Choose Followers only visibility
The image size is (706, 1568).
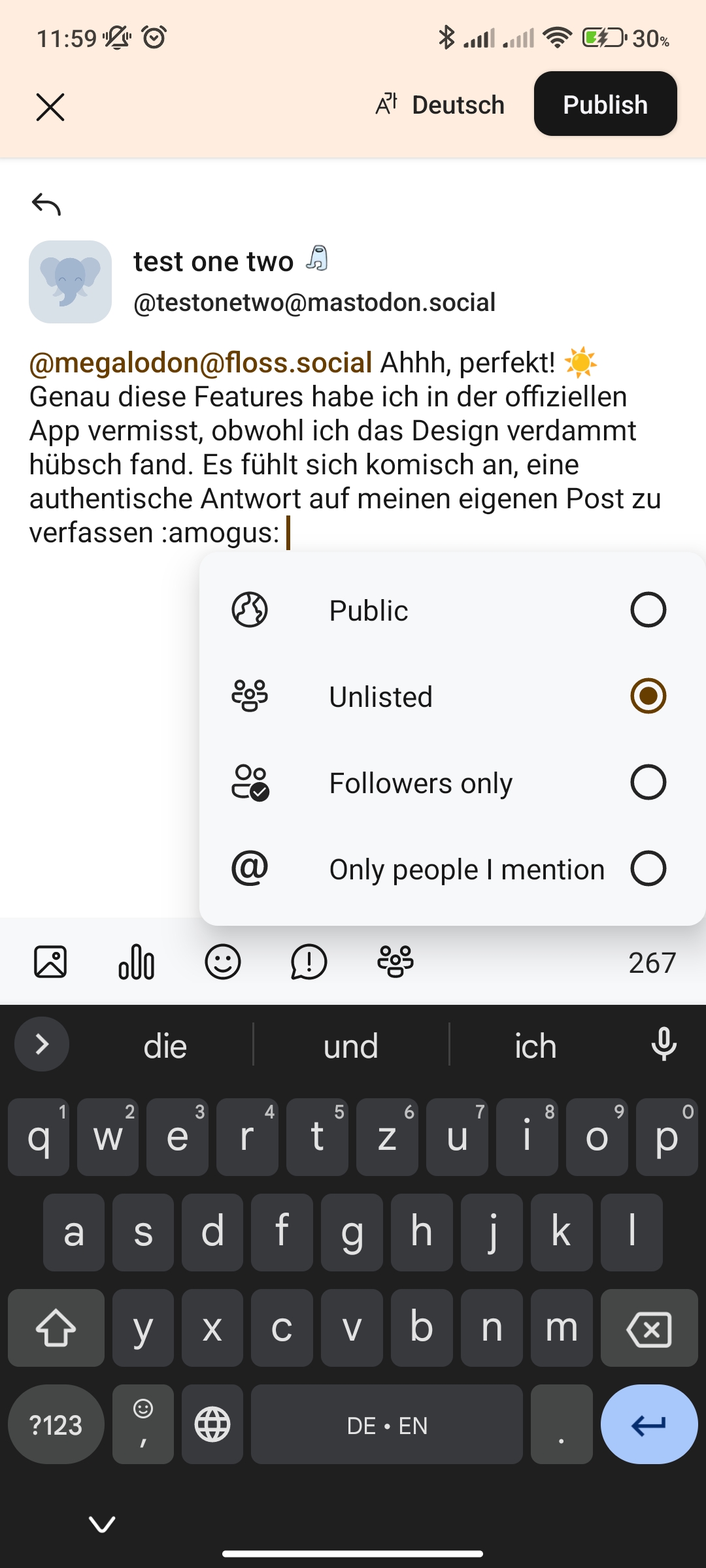[x=451, y=783]
